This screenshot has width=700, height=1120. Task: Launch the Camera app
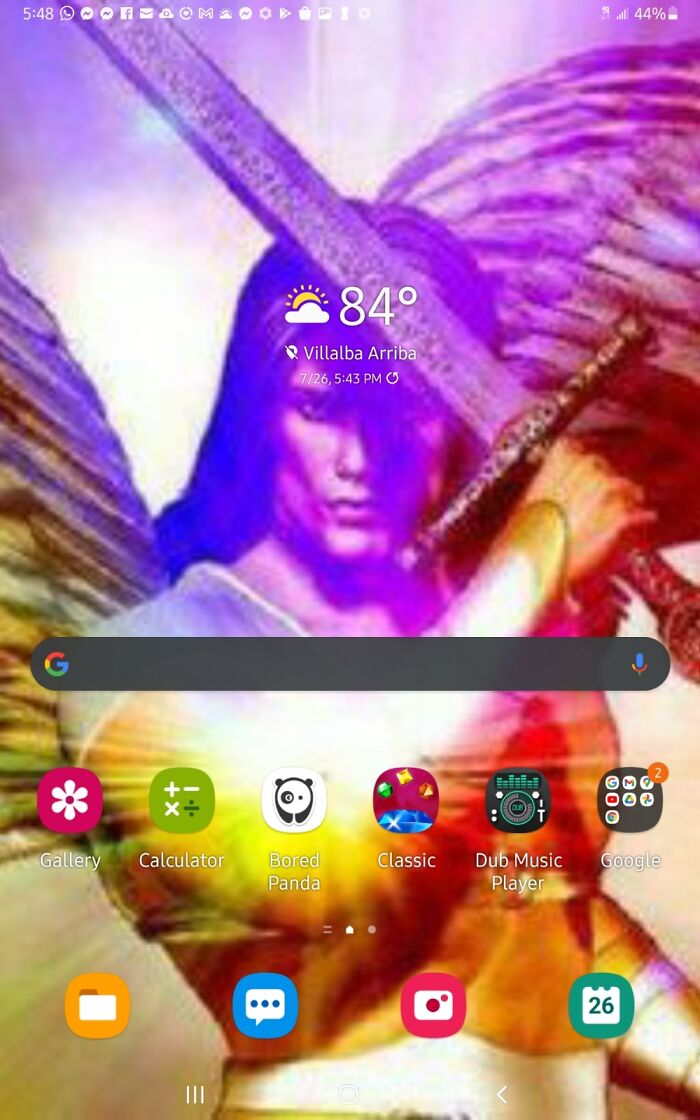(434, 1006)
